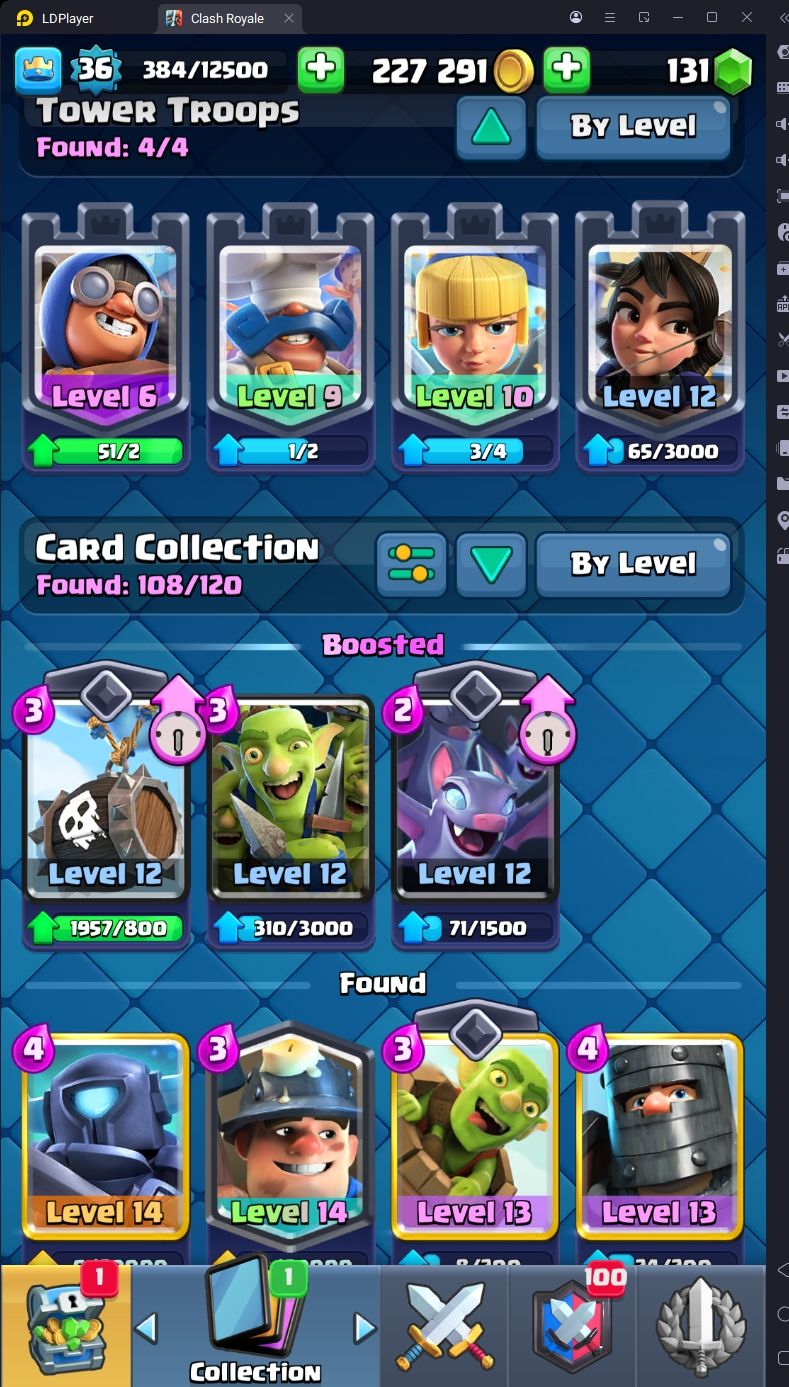This screenshot has height=1387, width=789.
Task: Go to the Battle tab with crossed swords
Action: [445, 1325]
